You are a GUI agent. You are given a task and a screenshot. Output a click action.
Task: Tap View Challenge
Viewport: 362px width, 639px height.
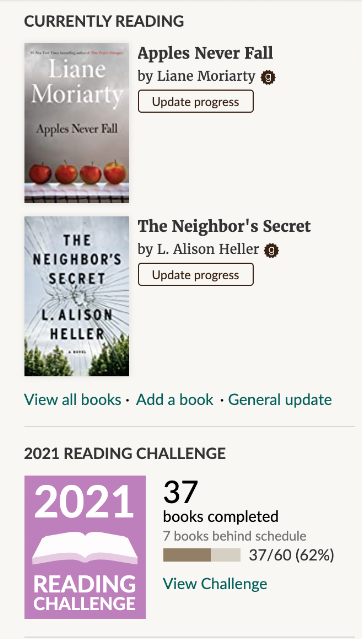pyautogui.click(x=215, y=584)
